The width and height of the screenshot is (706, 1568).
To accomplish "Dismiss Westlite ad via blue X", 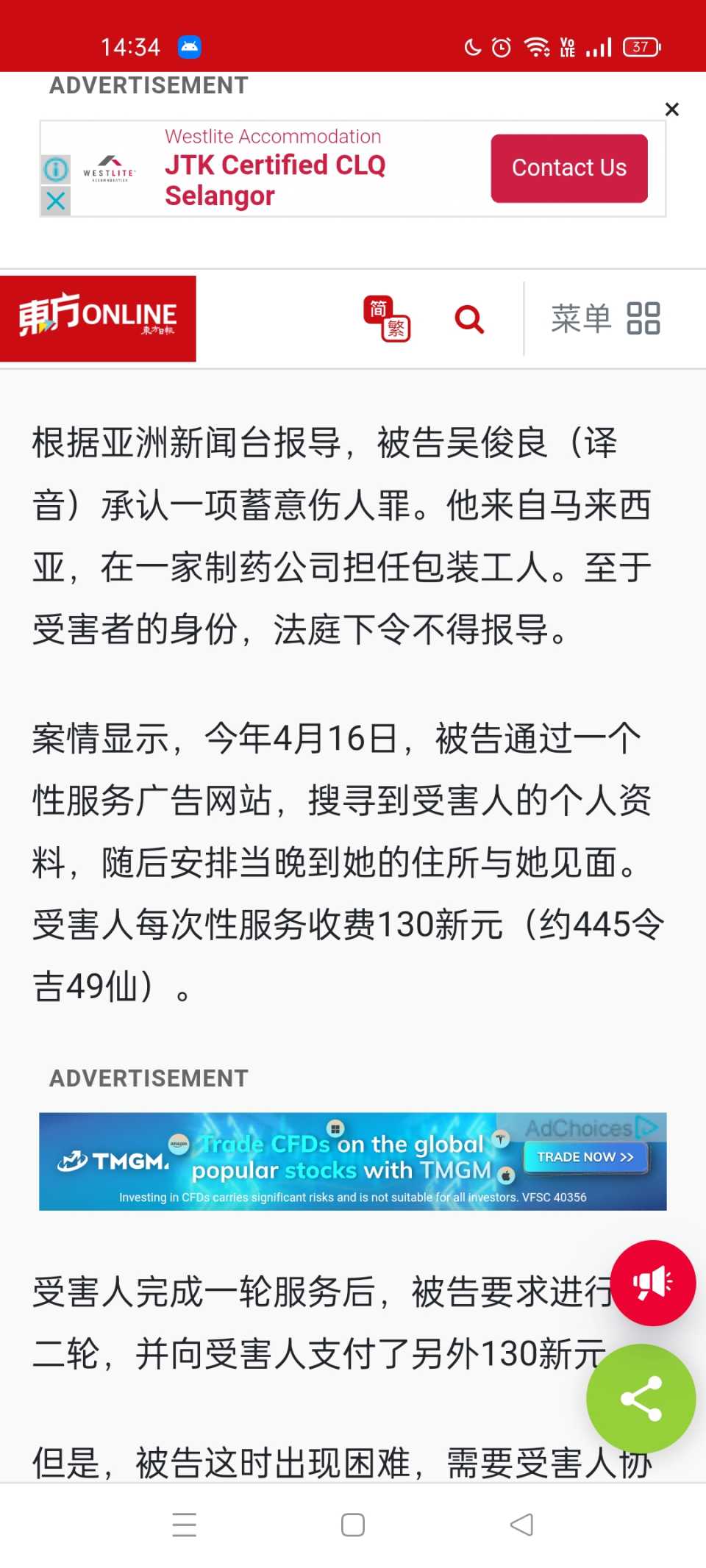I will [x=56, y=200].
